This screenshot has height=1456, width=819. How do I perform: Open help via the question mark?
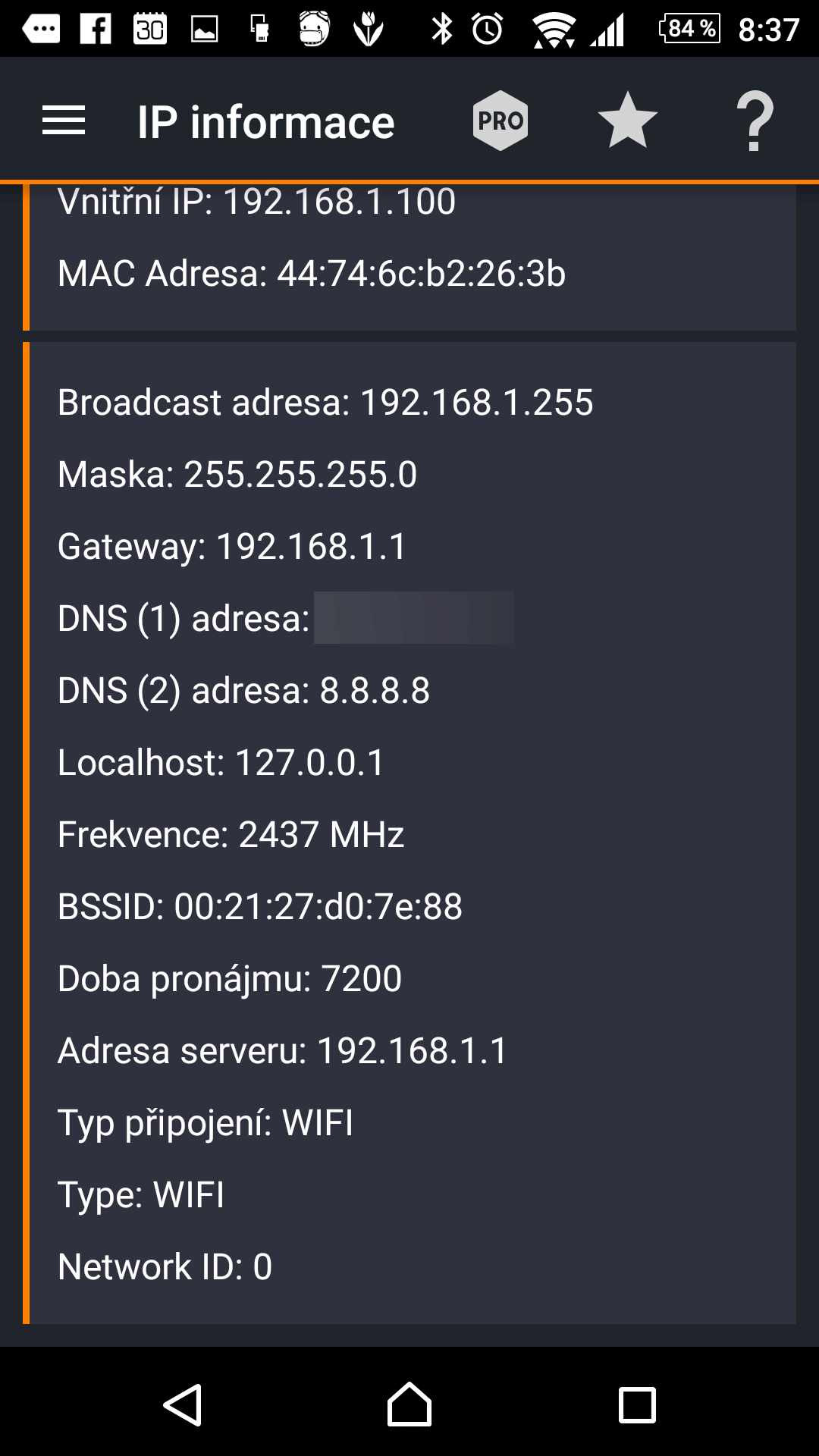tap(755, 121)
